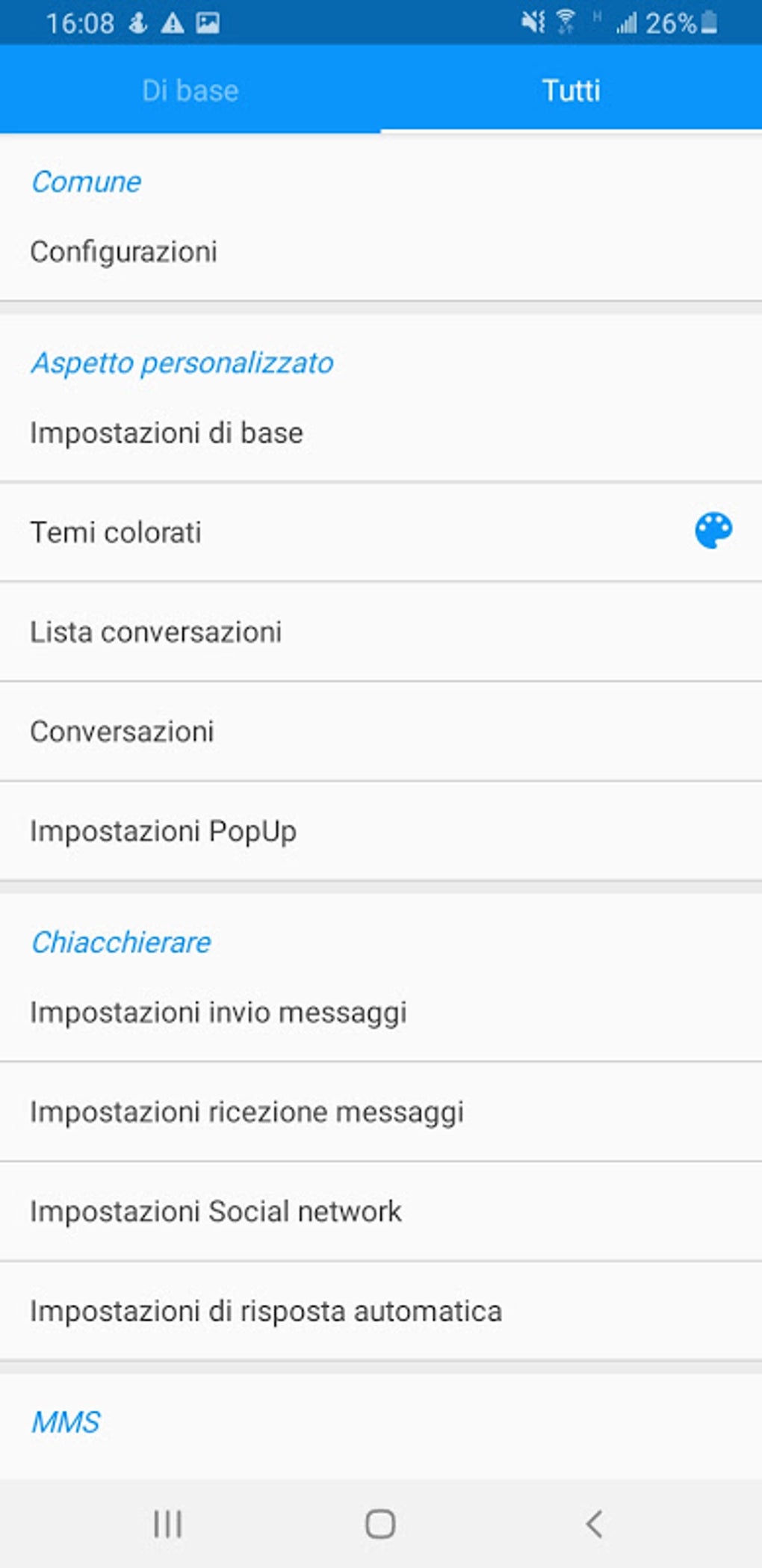Open Impostazioni di risposta automatica
The image size is (762, 1568).
click(x=381, y=1311)
